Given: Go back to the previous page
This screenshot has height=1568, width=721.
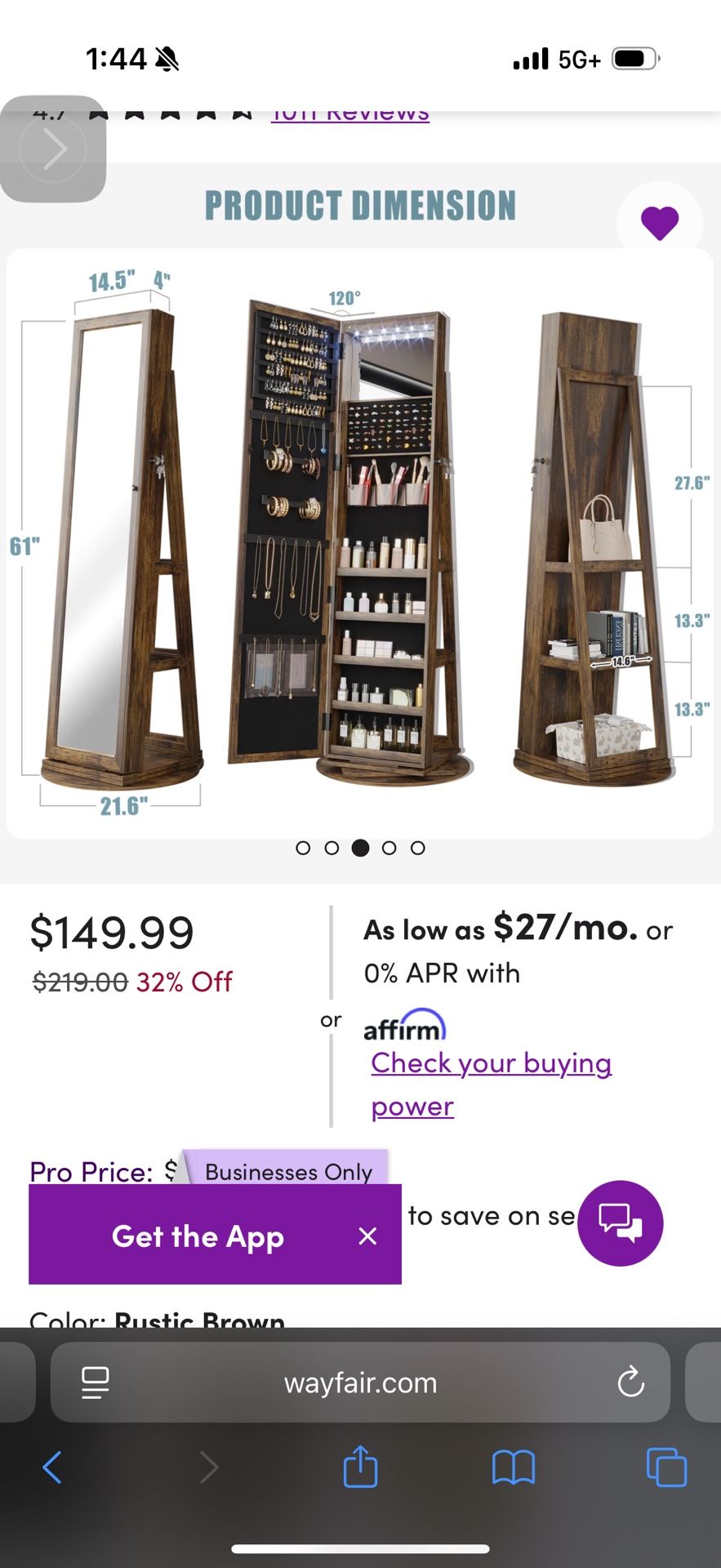Looking at the screenshot, I should click(52, 1468).
